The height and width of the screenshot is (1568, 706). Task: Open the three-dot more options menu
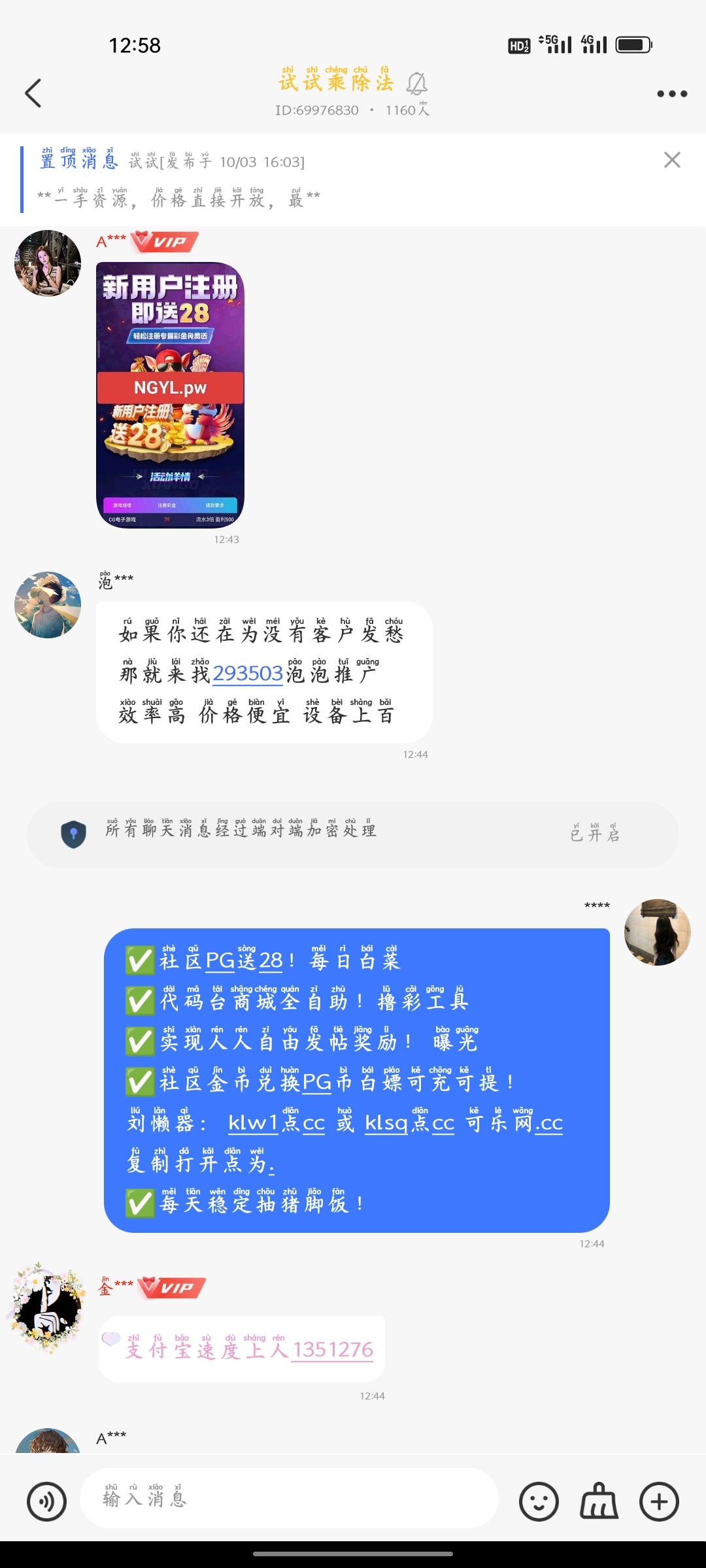(669, 93)
